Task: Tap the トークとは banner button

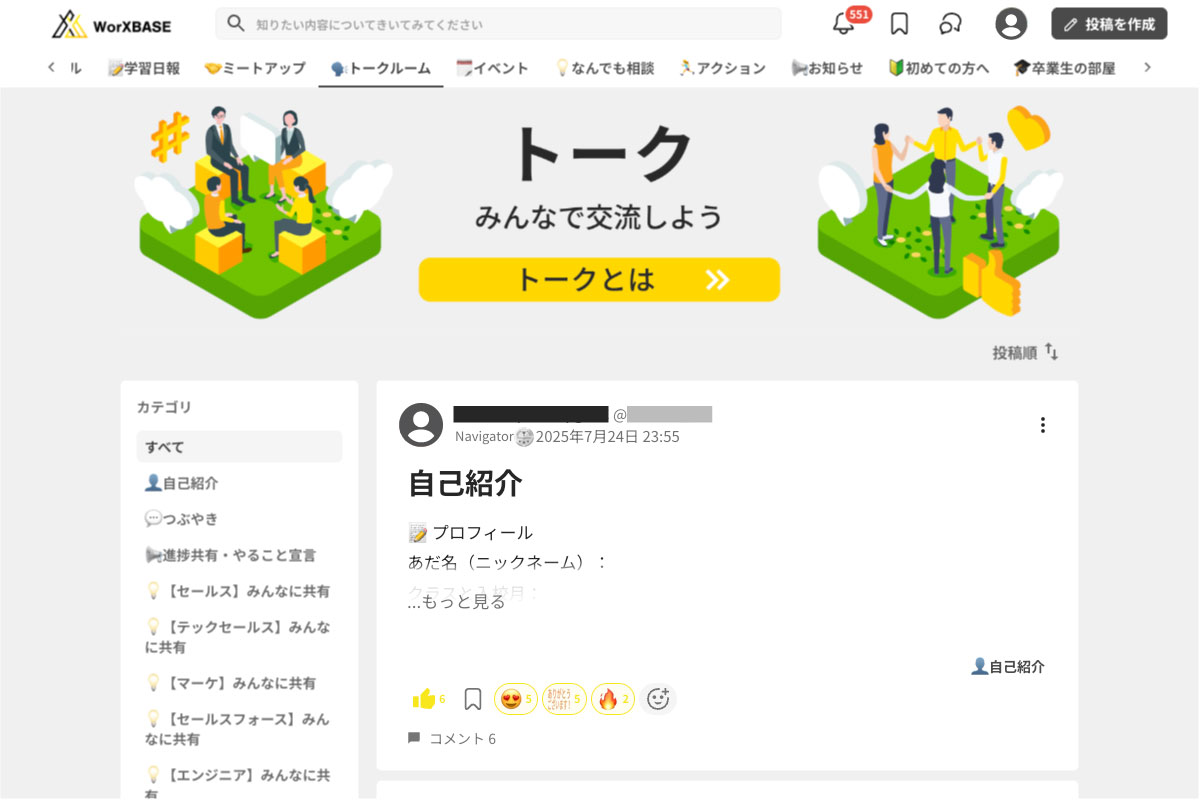Action: tap(599, 279)
